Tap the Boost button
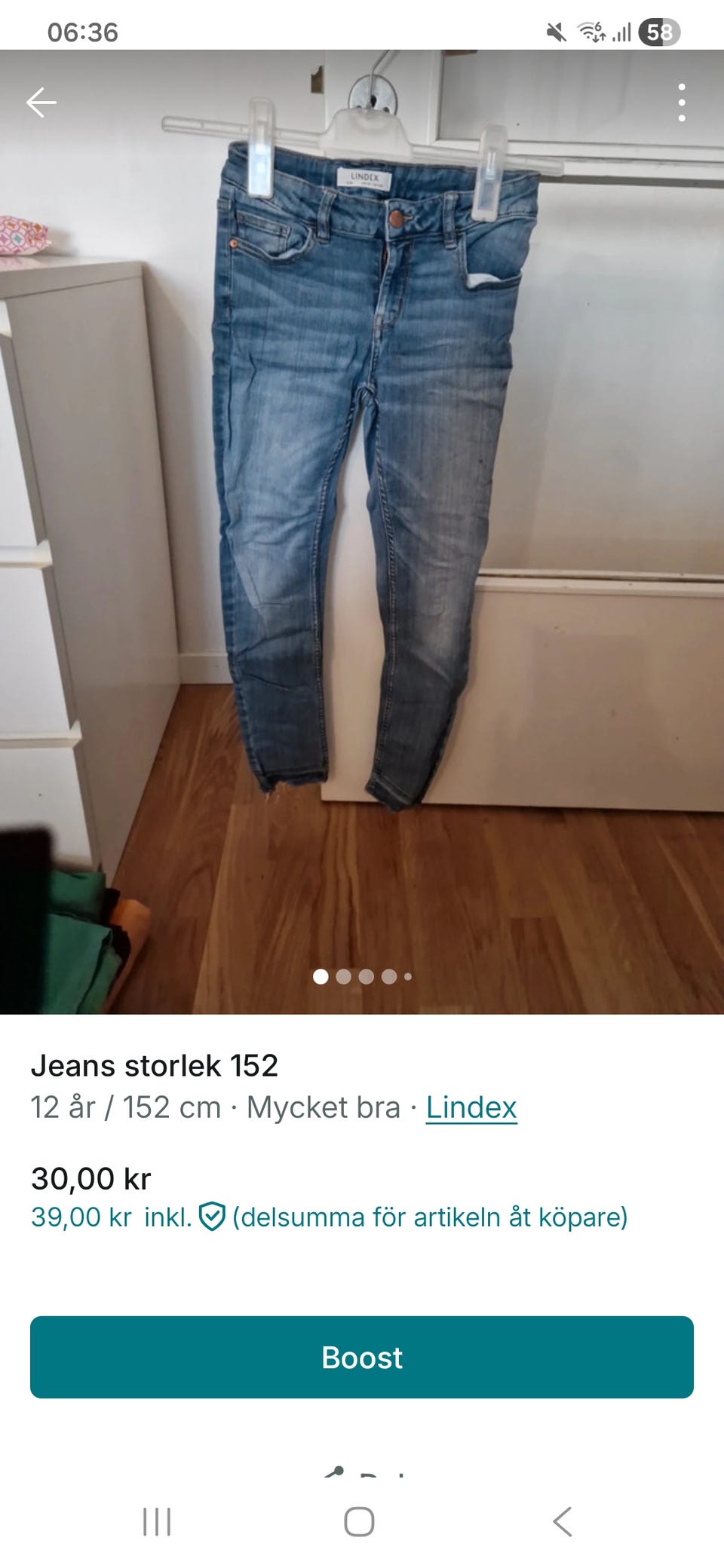The width and height of the screenshot is (724, 1568). click(x=362, y=1357)
